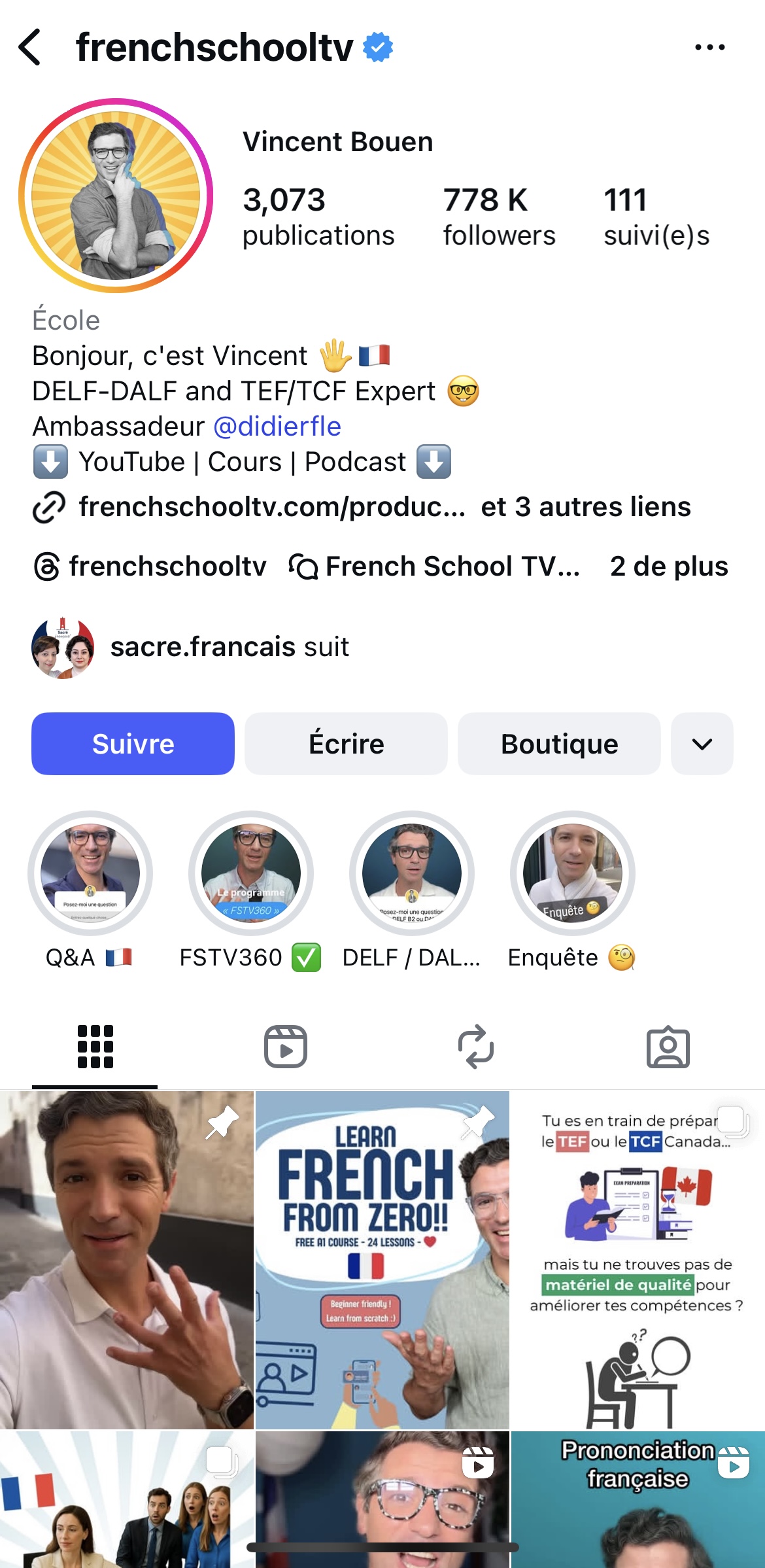
Task: Tap Écrire to send a message
Action: [x=346, y=744]
